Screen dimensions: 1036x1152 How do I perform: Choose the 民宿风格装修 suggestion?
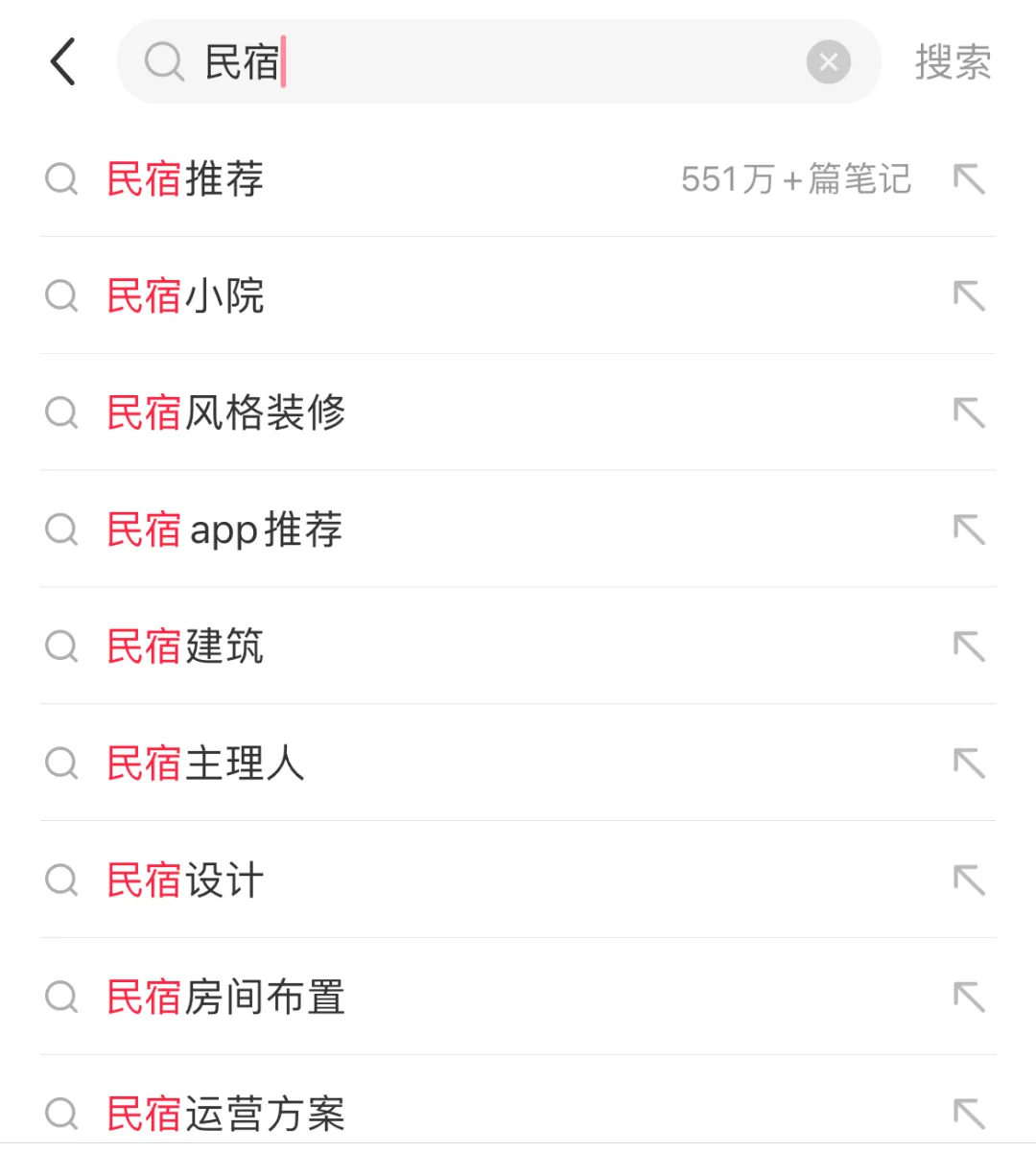point(225,413)
